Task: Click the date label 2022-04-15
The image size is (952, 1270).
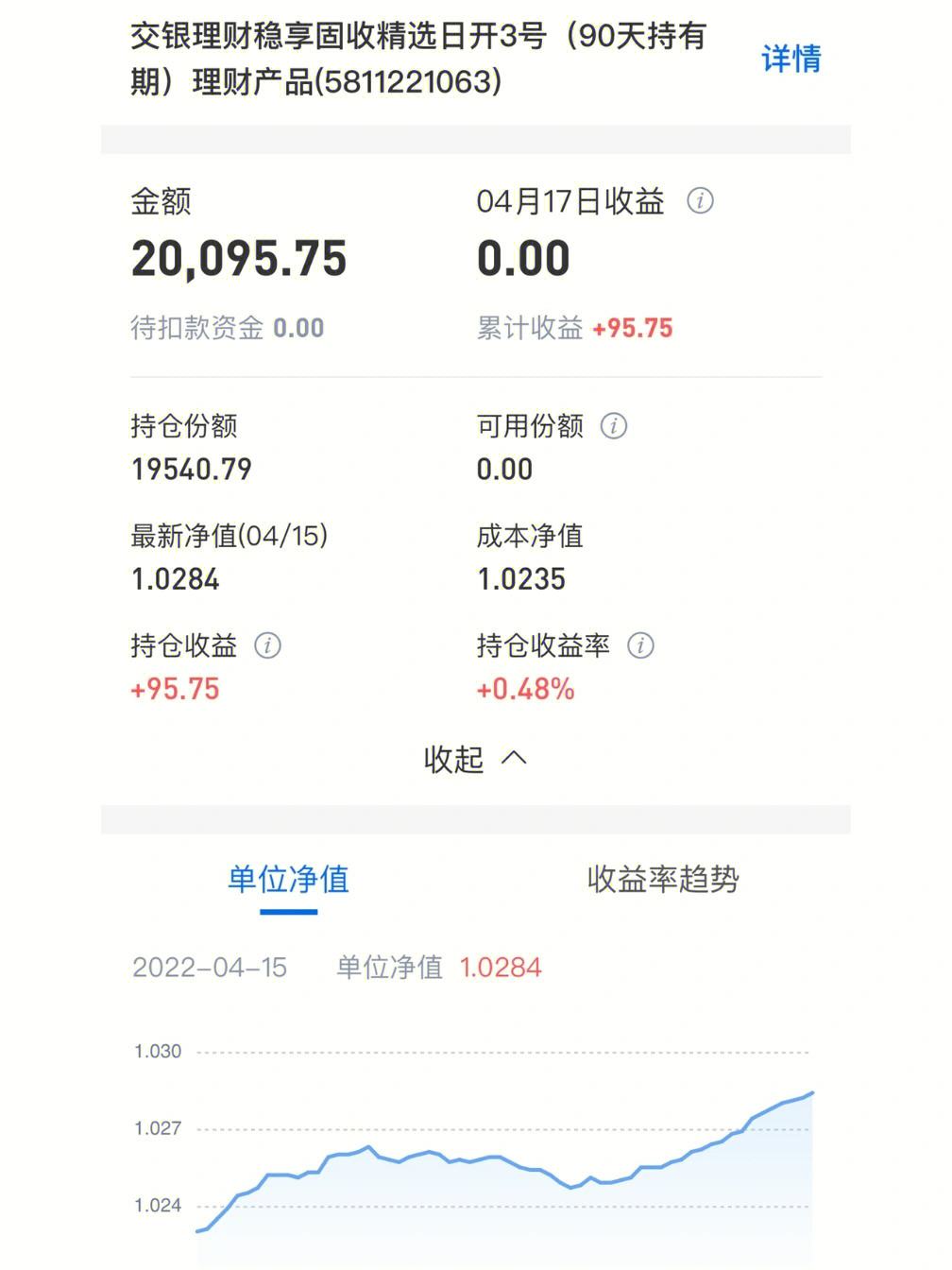Action: (x=209, y=968)
